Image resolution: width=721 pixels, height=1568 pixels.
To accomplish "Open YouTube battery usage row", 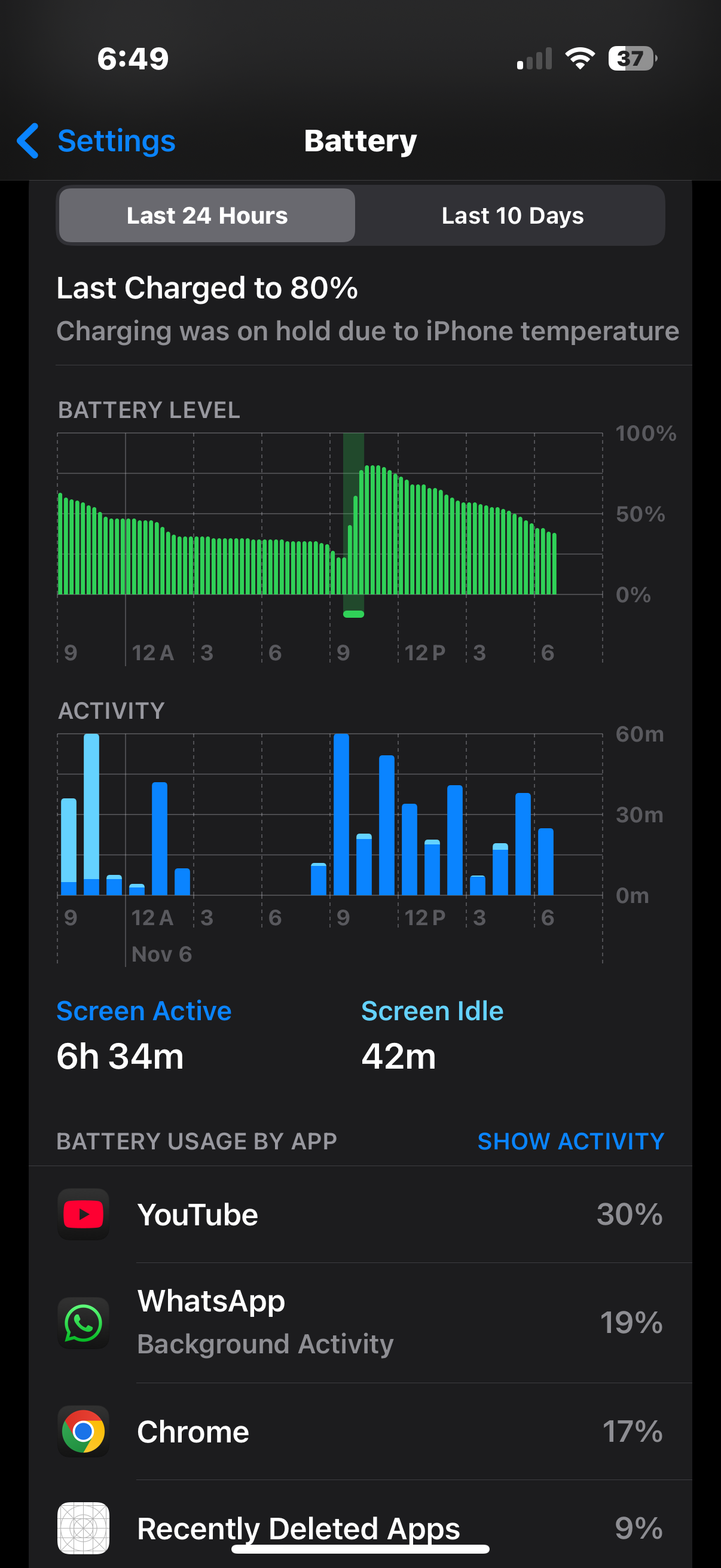I will [360, 1215].
